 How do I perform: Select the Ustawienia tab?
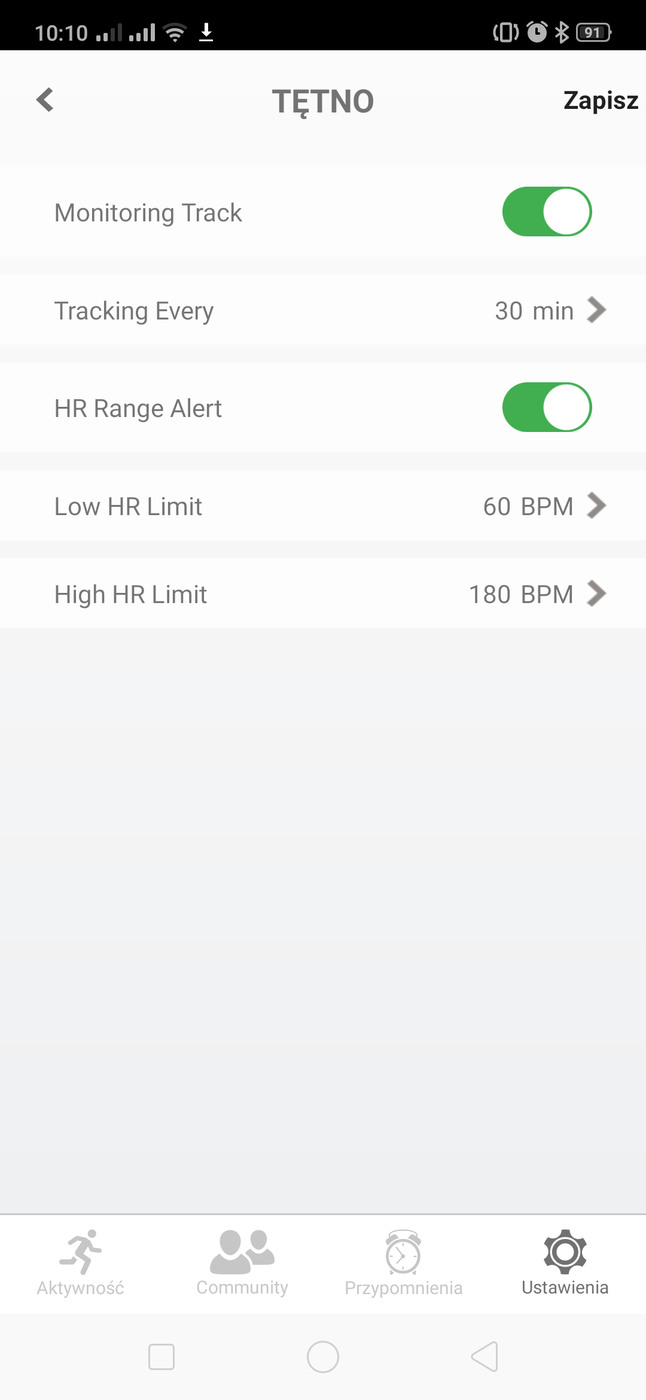564,1264
